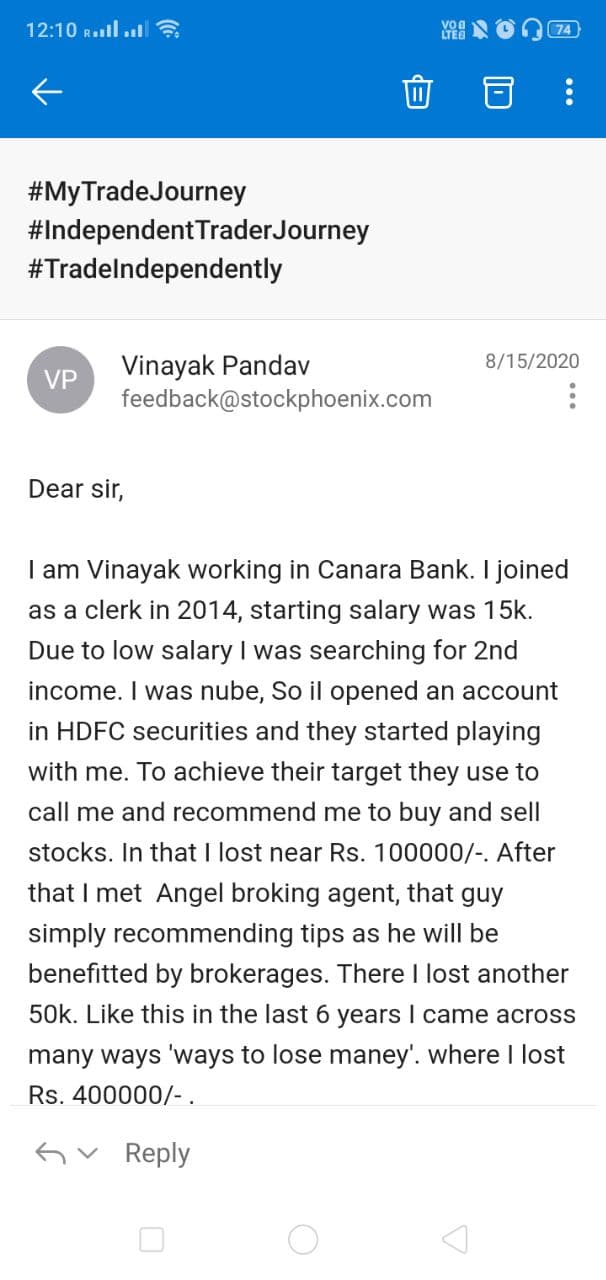Open the app bar overflow menu
Screen dimensions: 606x1280
tap(569, 92)
